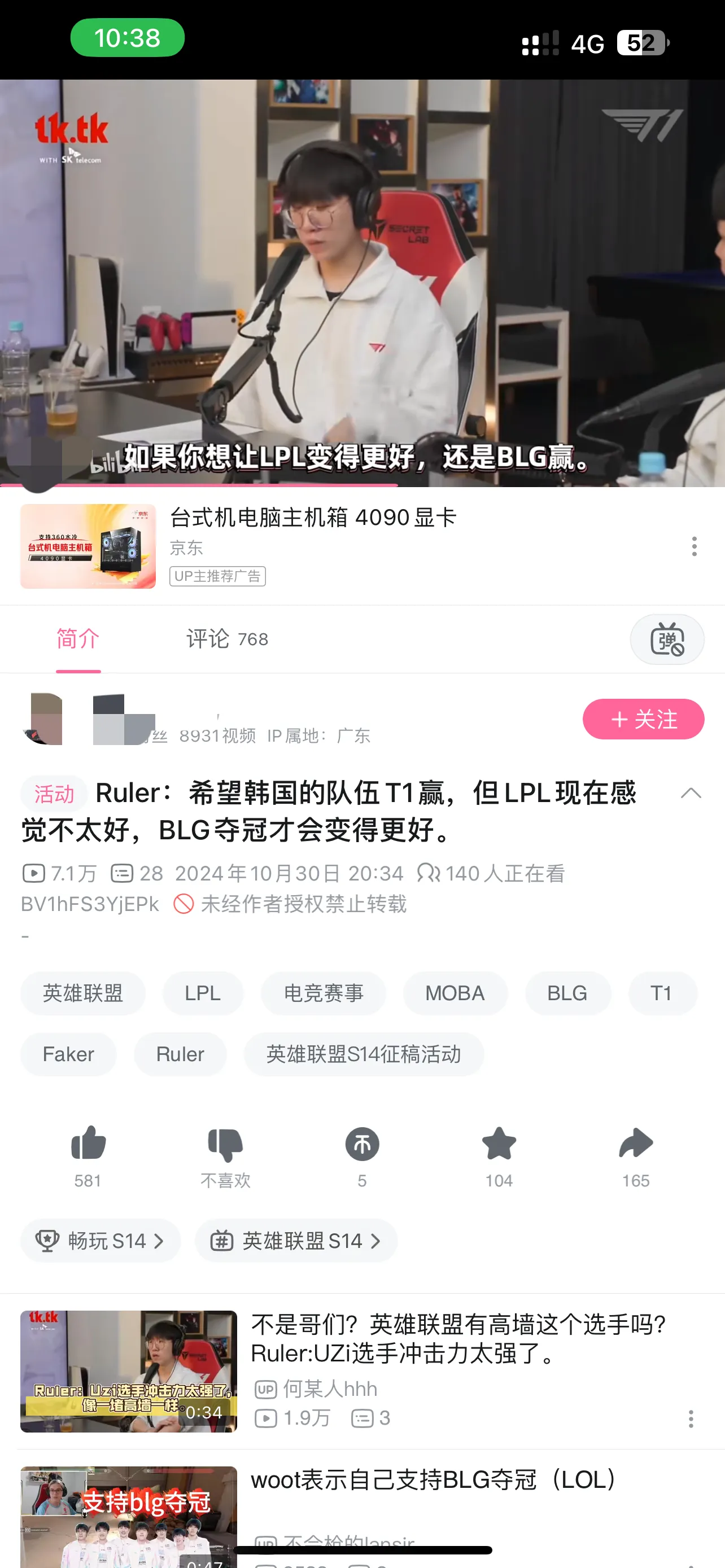The width and height of the screenshot is (725, 1568).
Task: Collapse the video title description
Action: [689, 792]
